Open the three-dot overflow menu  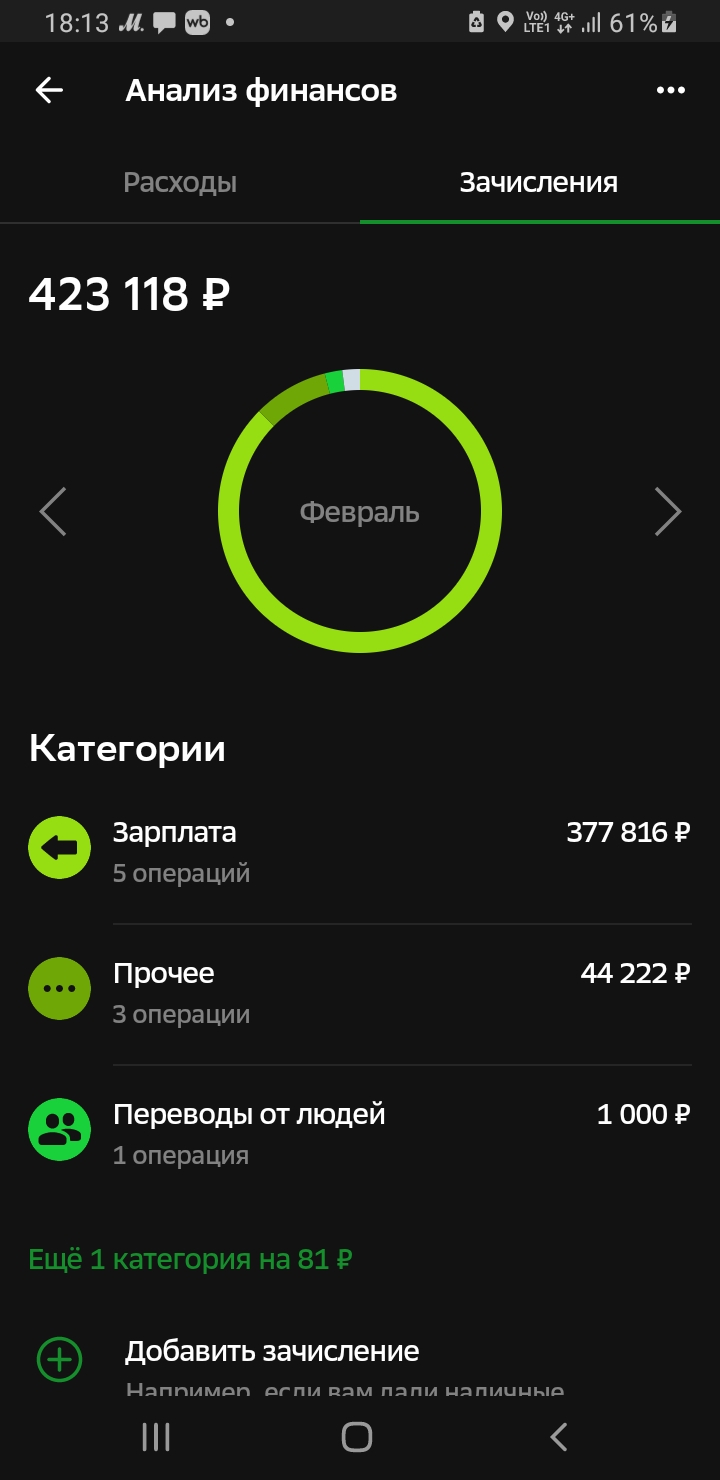(x=670, y=90)
